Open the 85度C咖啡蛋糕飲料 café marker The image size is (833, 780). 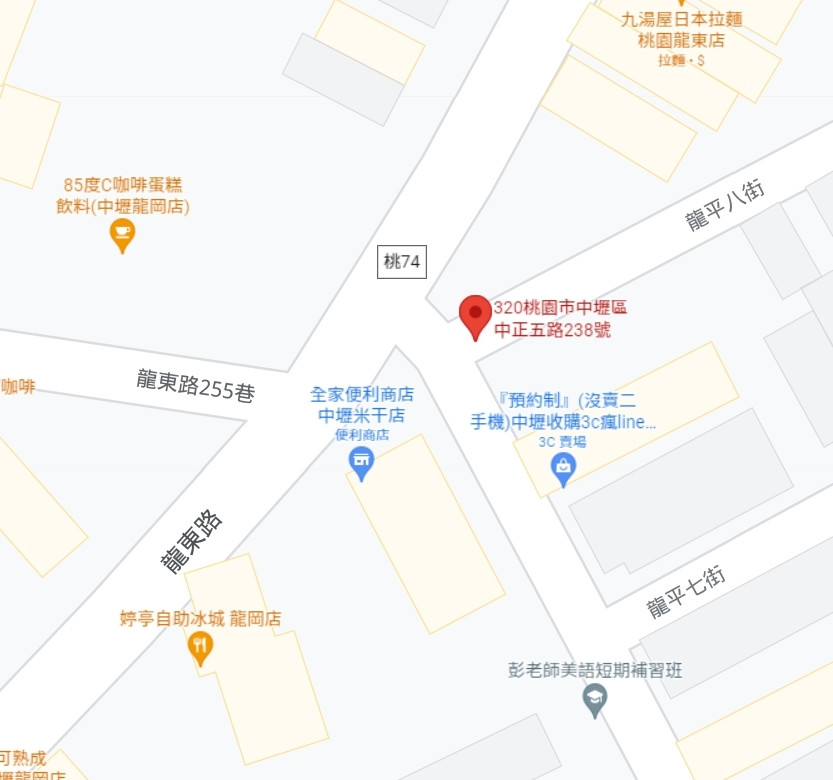tap(122, 235)
